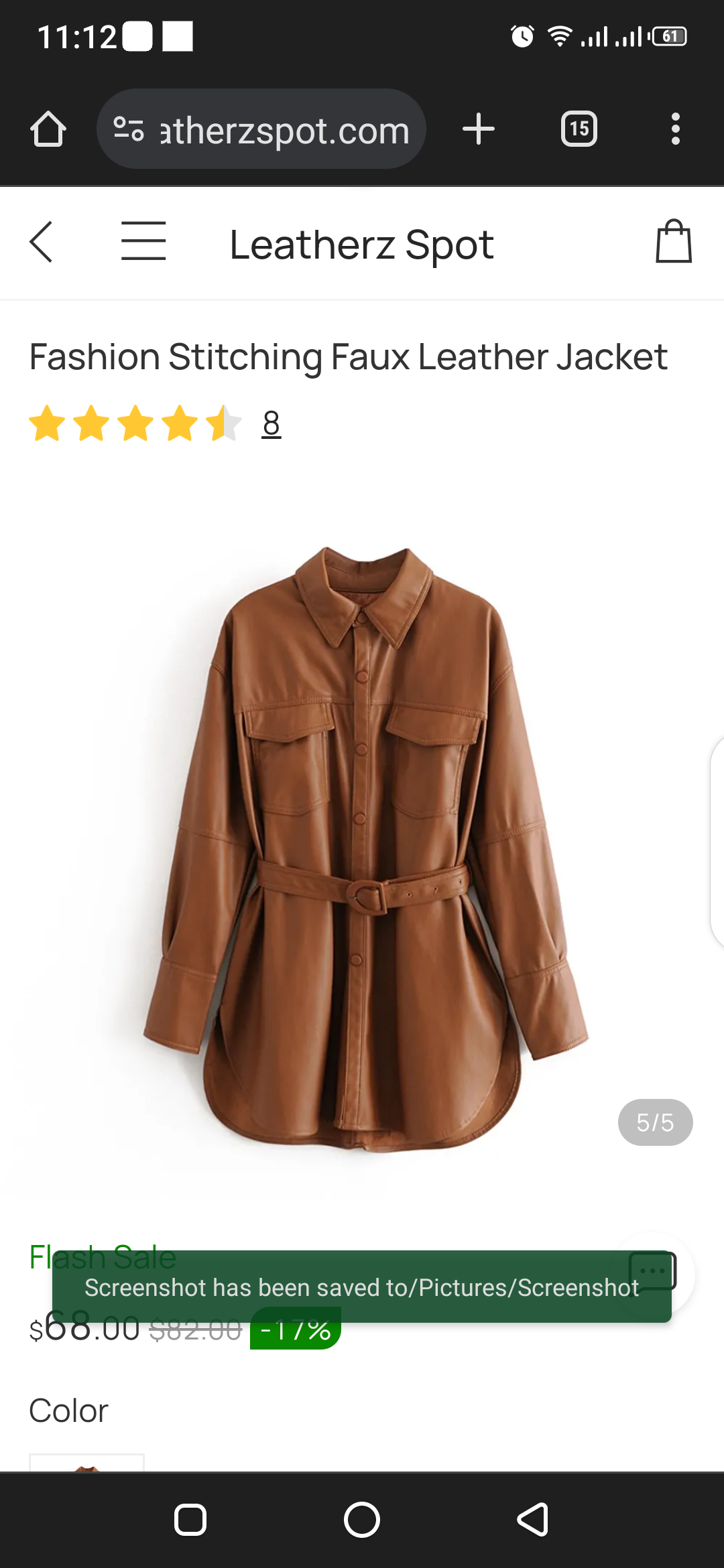Open the hamburger navigation menu
This screenshot has height=1568, width=724.
tap(143, 241)
